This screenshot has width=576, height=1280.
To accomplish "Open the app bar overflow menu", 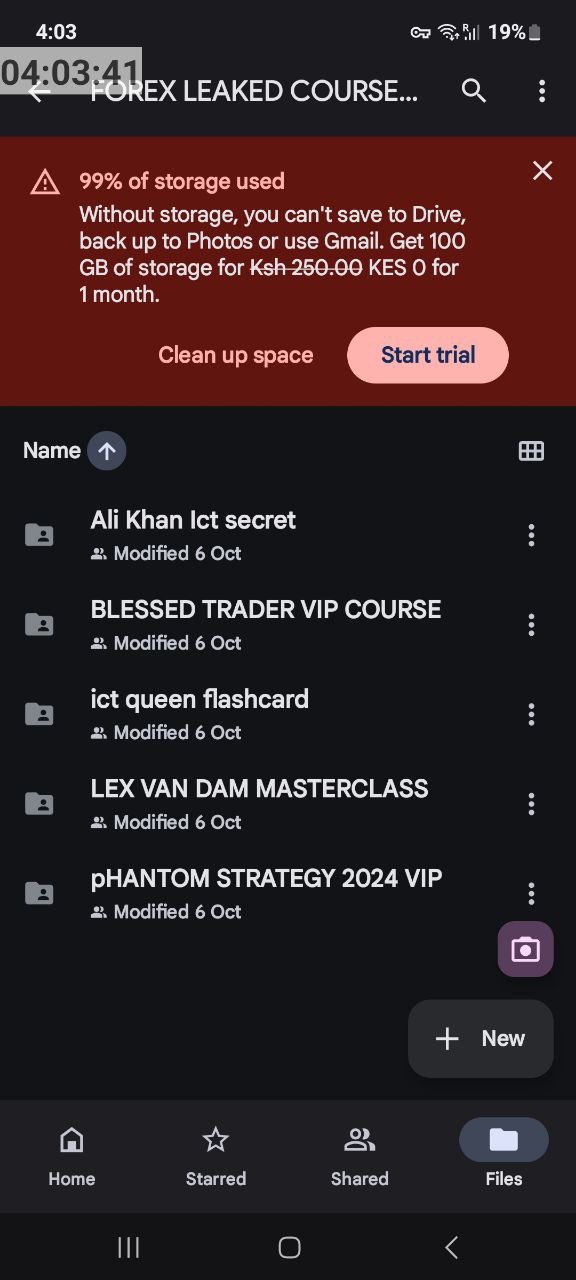I will tap(542, 91).
